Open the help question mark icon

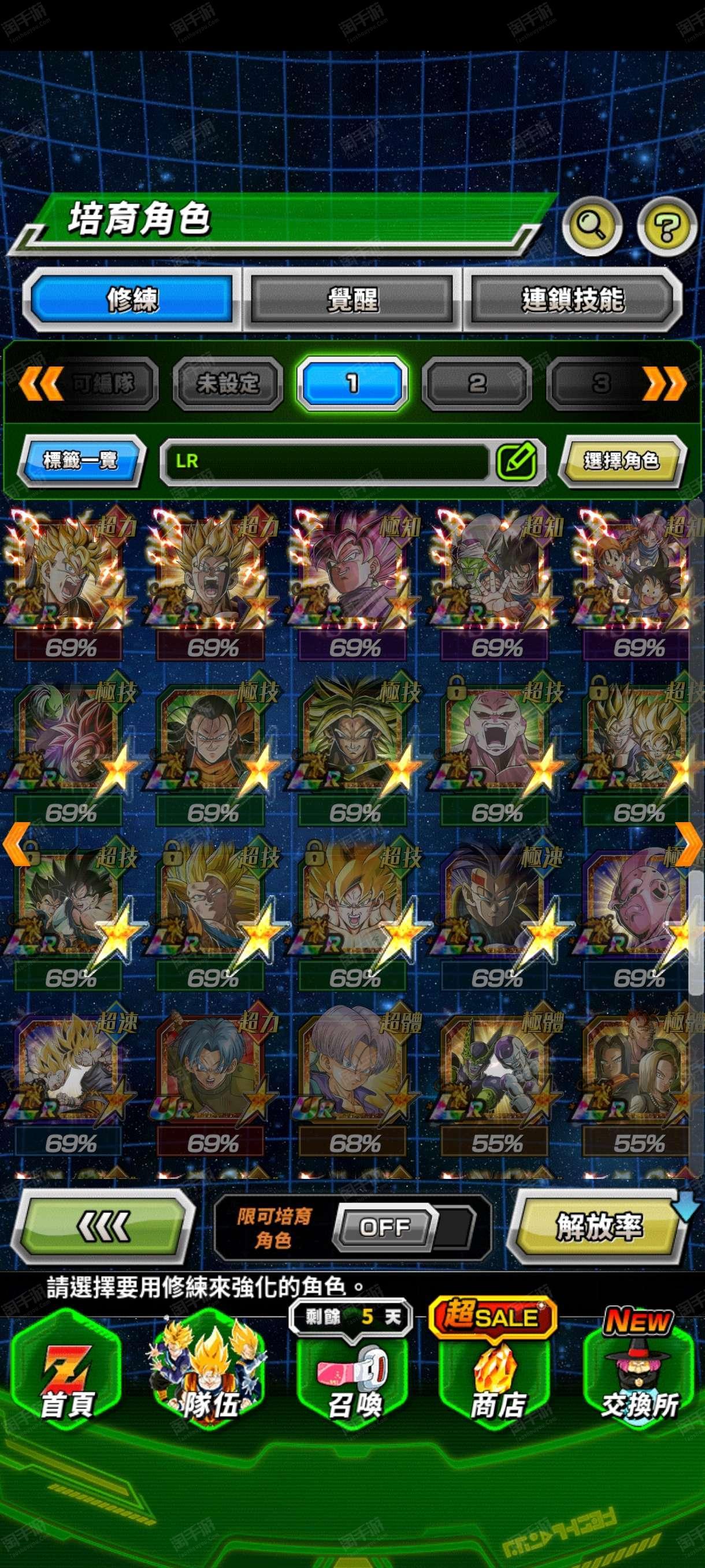pos(666,227)
